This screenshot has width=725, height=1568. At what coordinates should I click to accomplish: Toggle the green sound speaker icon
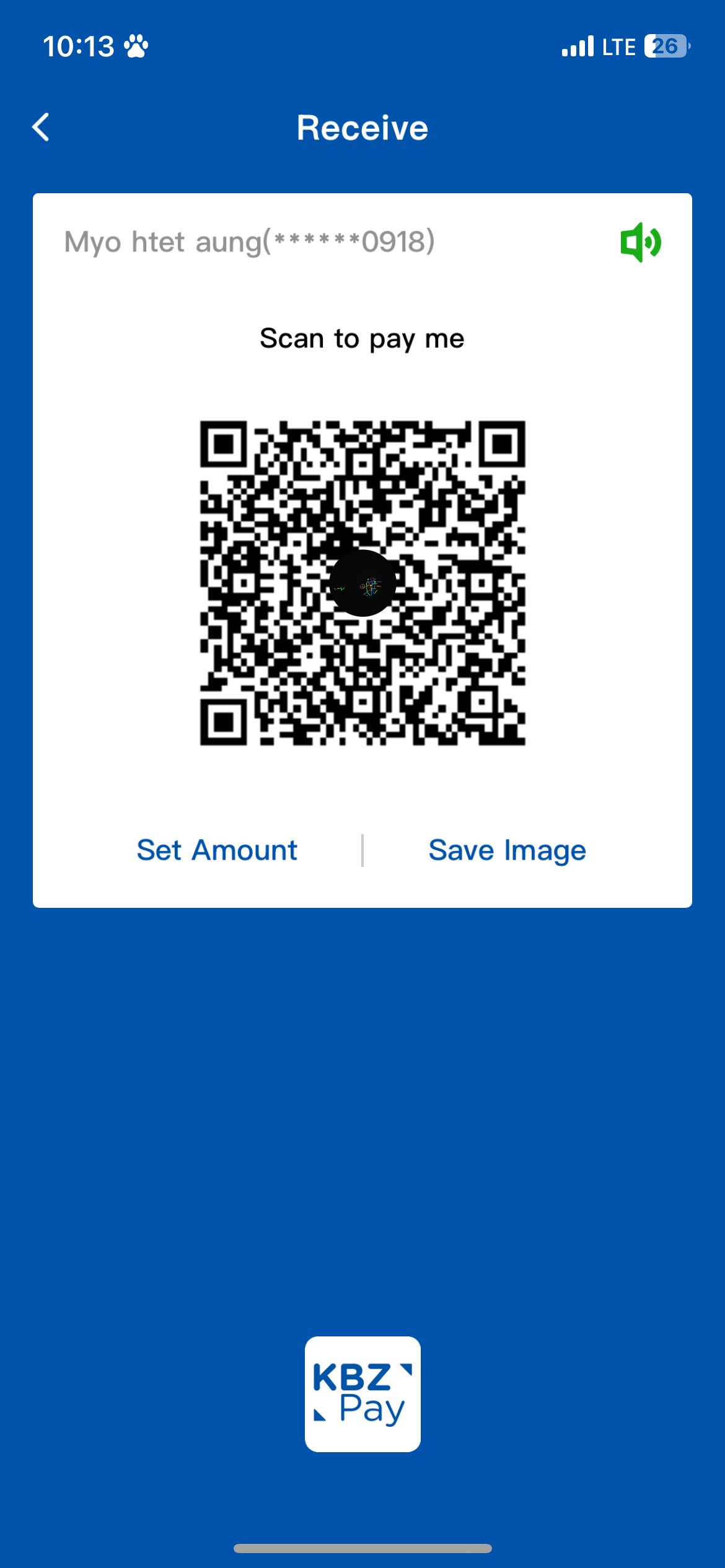click(641, 242)
